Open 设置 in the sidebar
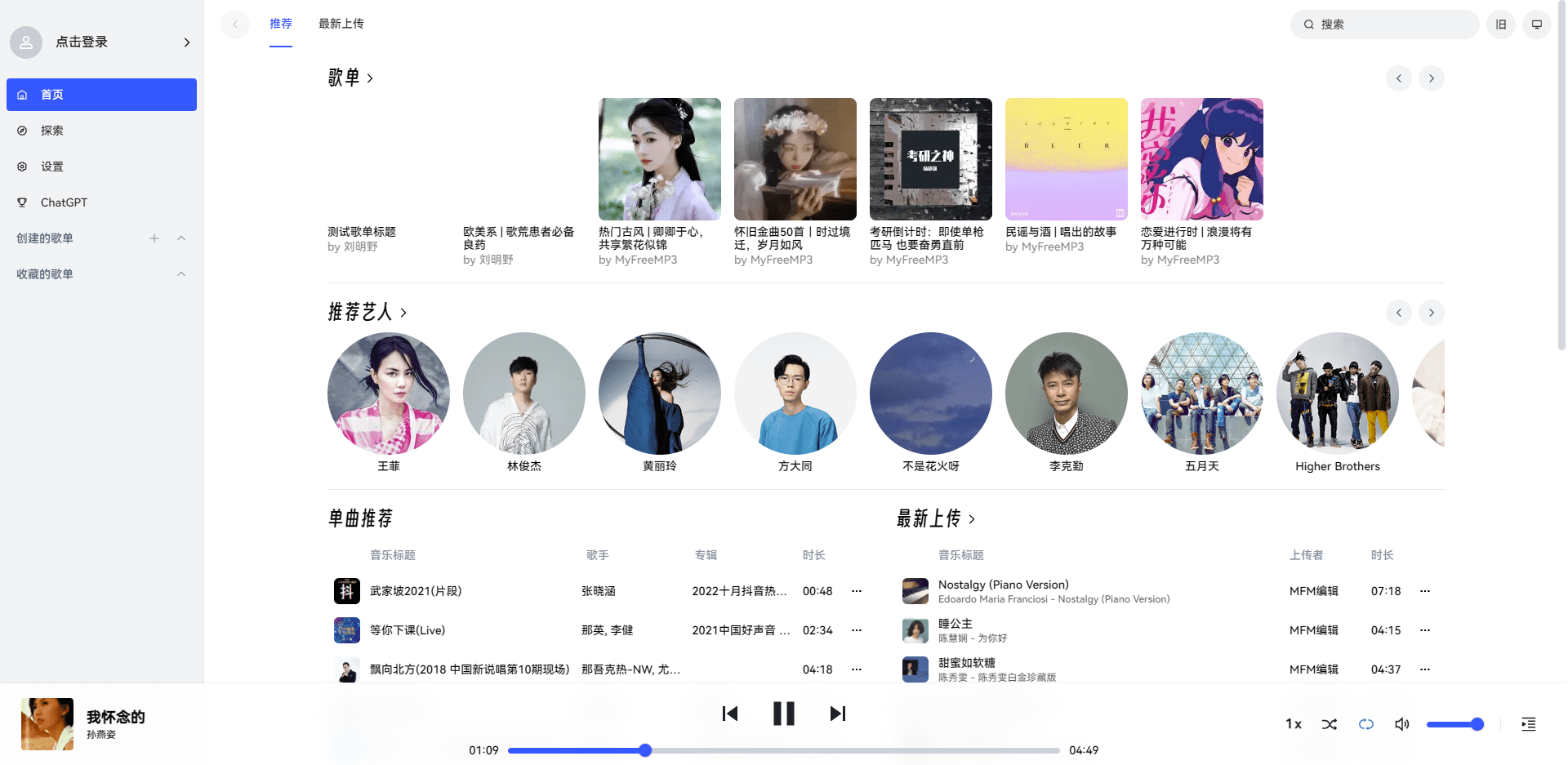1568x765 pixels. 52,167
